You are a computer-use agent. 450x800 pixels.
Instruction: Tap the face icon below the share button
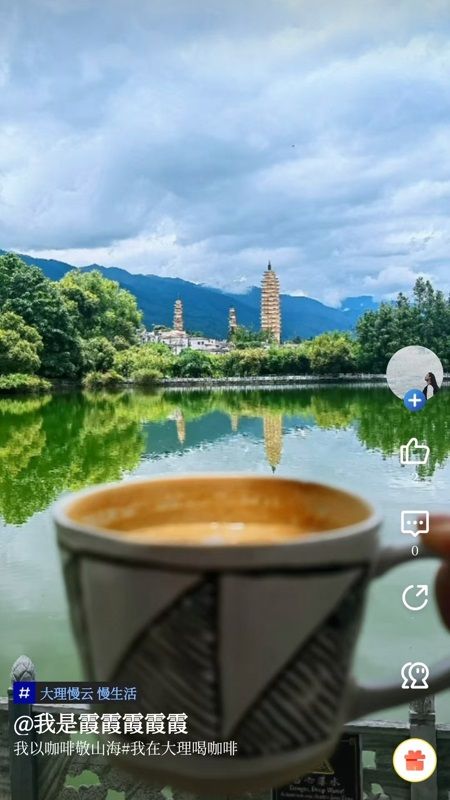(415, 676)
